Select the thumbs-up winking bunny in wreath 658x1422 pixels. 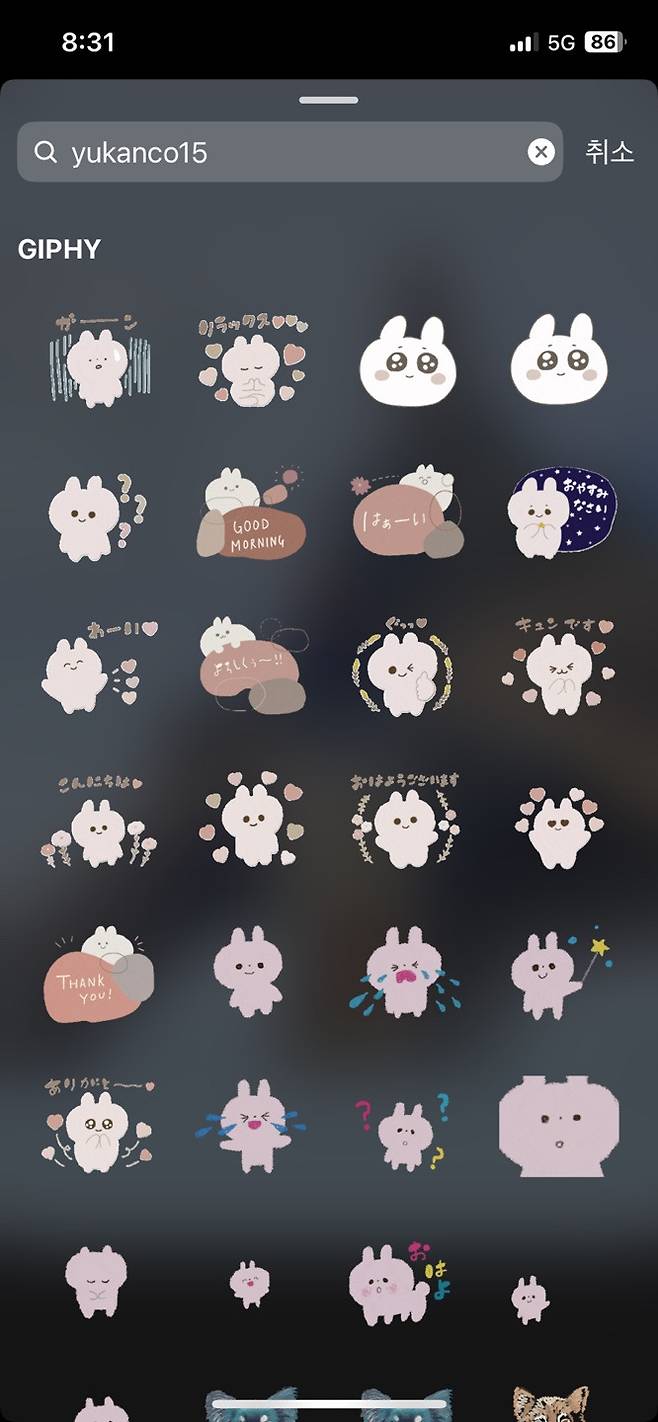click(x=404, y=666)
